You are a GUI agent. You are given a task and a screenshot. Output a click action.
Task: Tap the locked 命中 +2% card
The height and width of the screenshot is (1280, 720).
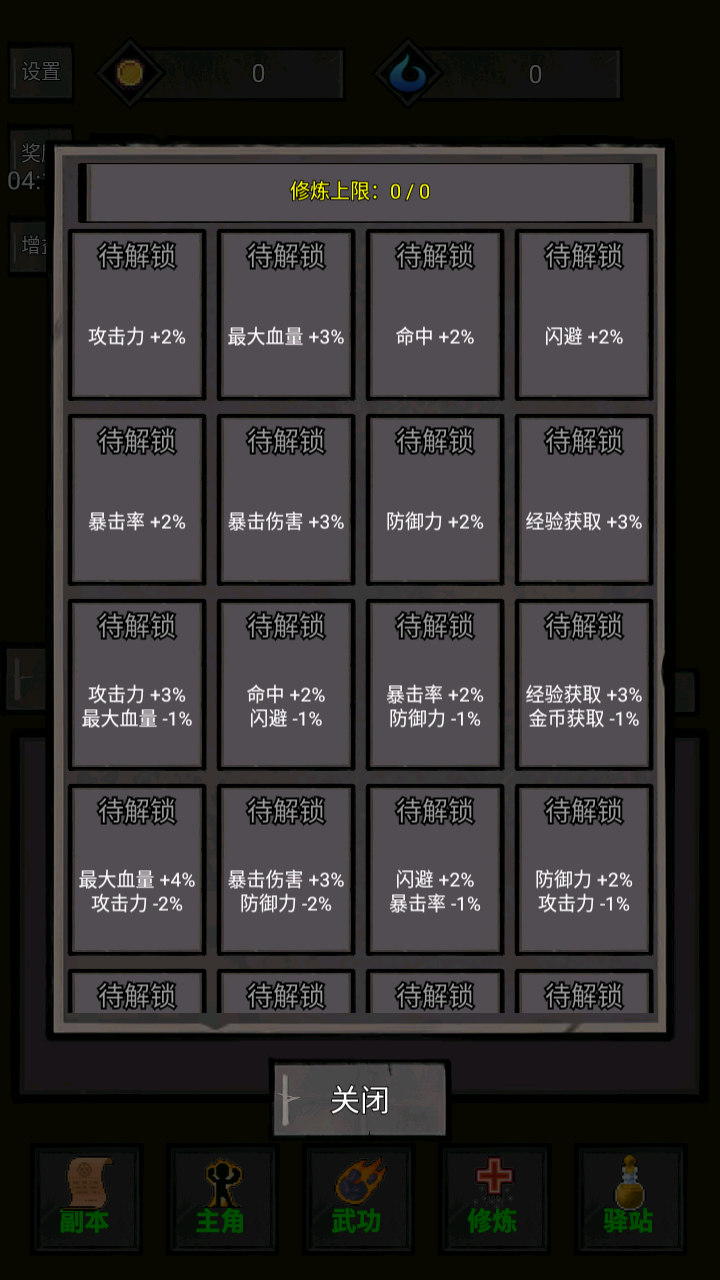click(435, 315)
